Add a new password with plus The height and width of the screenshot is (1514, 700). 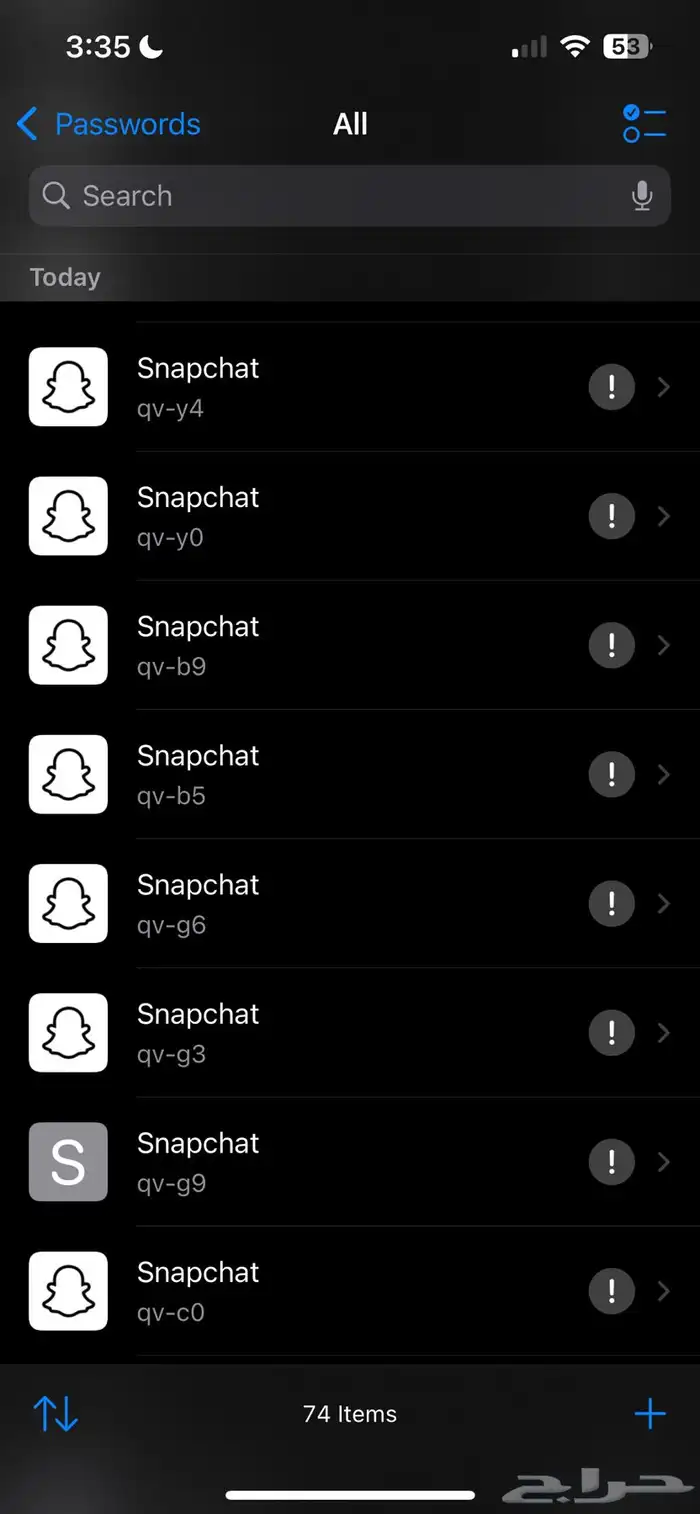pyautogui.click(x=650, y=1413)
